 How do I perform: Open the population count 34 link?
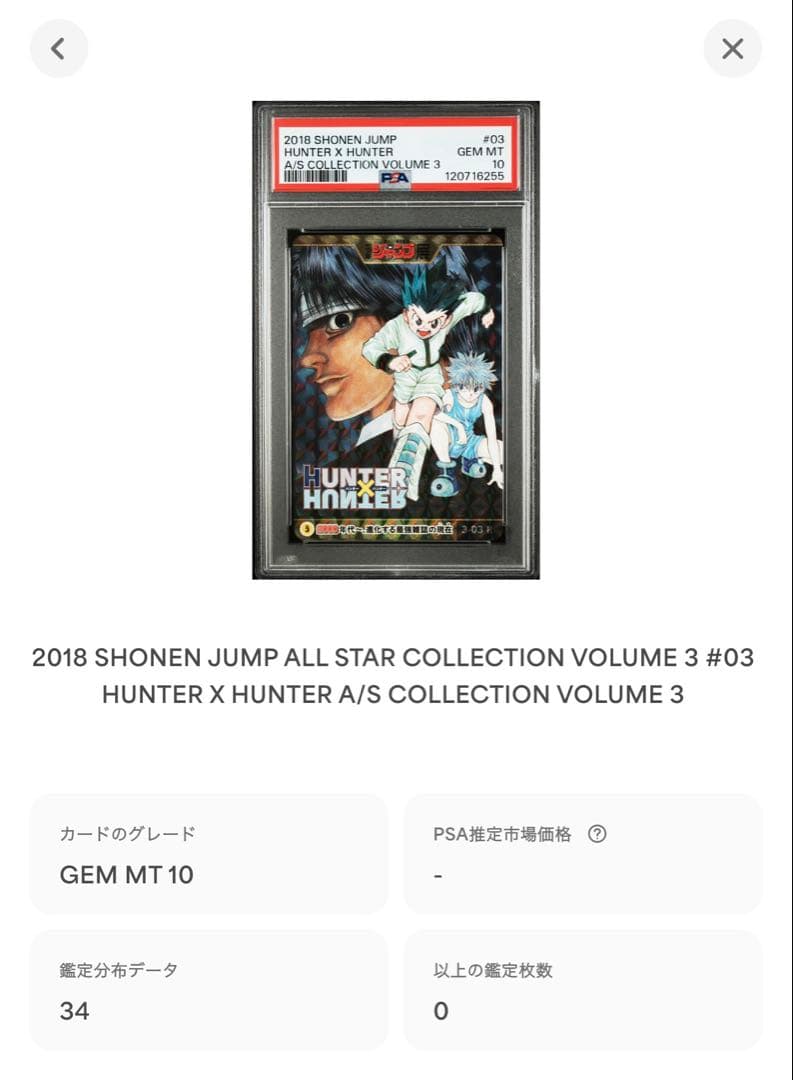point(68,1011)
